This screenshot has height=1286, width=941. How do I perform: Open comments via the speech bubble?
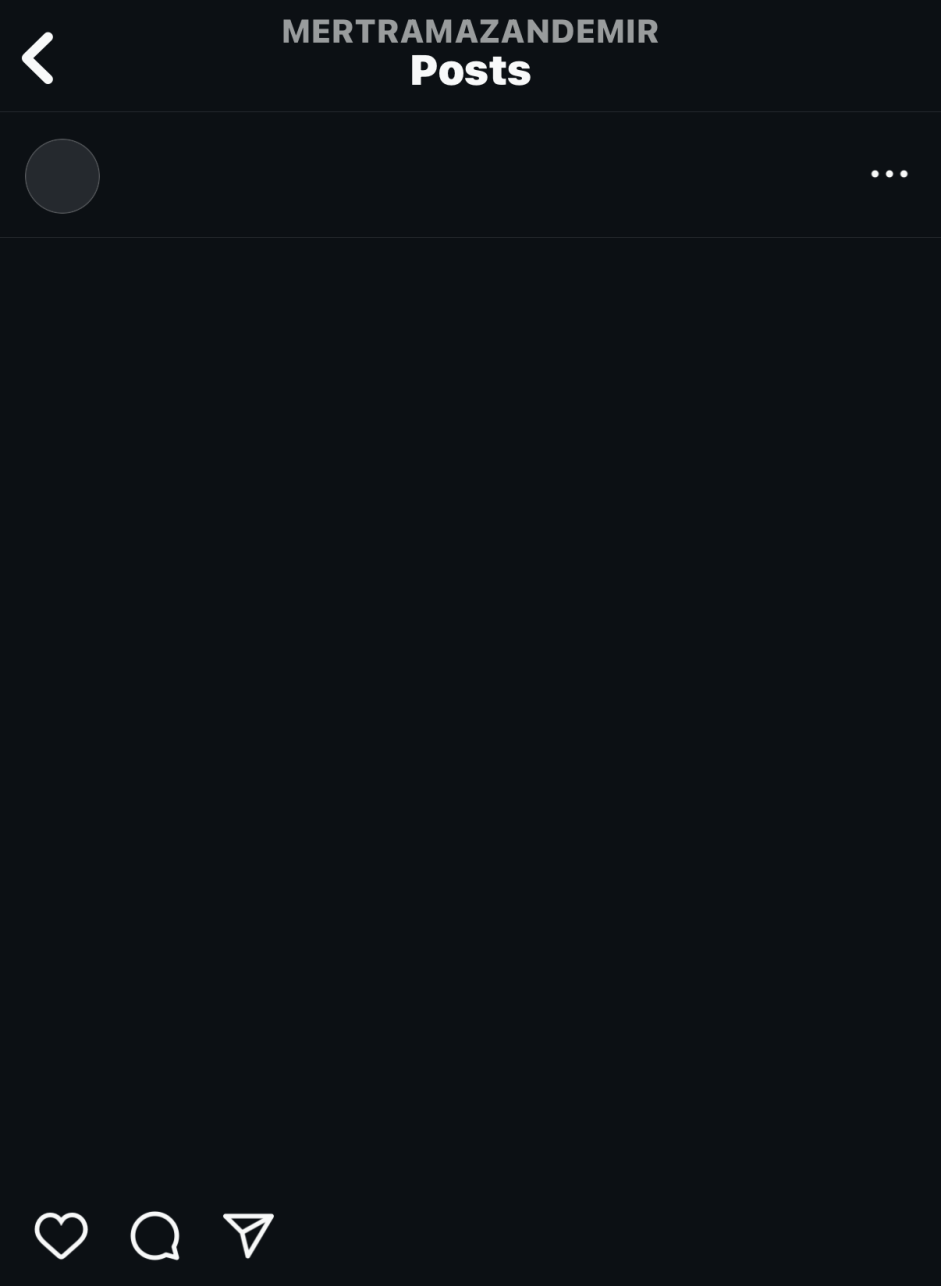tap(155, 1235)
